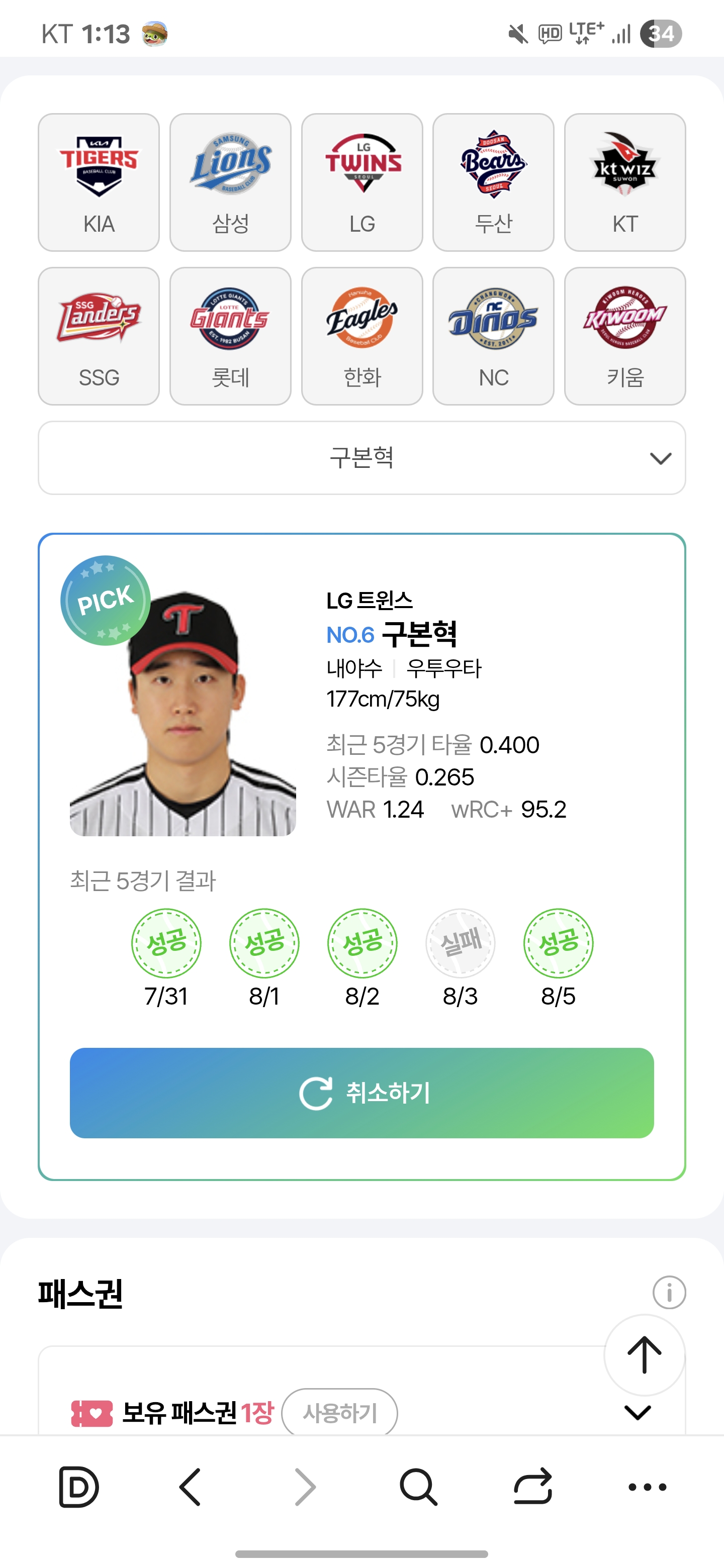Select the KIA Tigers team

click(x=99, y=182)
